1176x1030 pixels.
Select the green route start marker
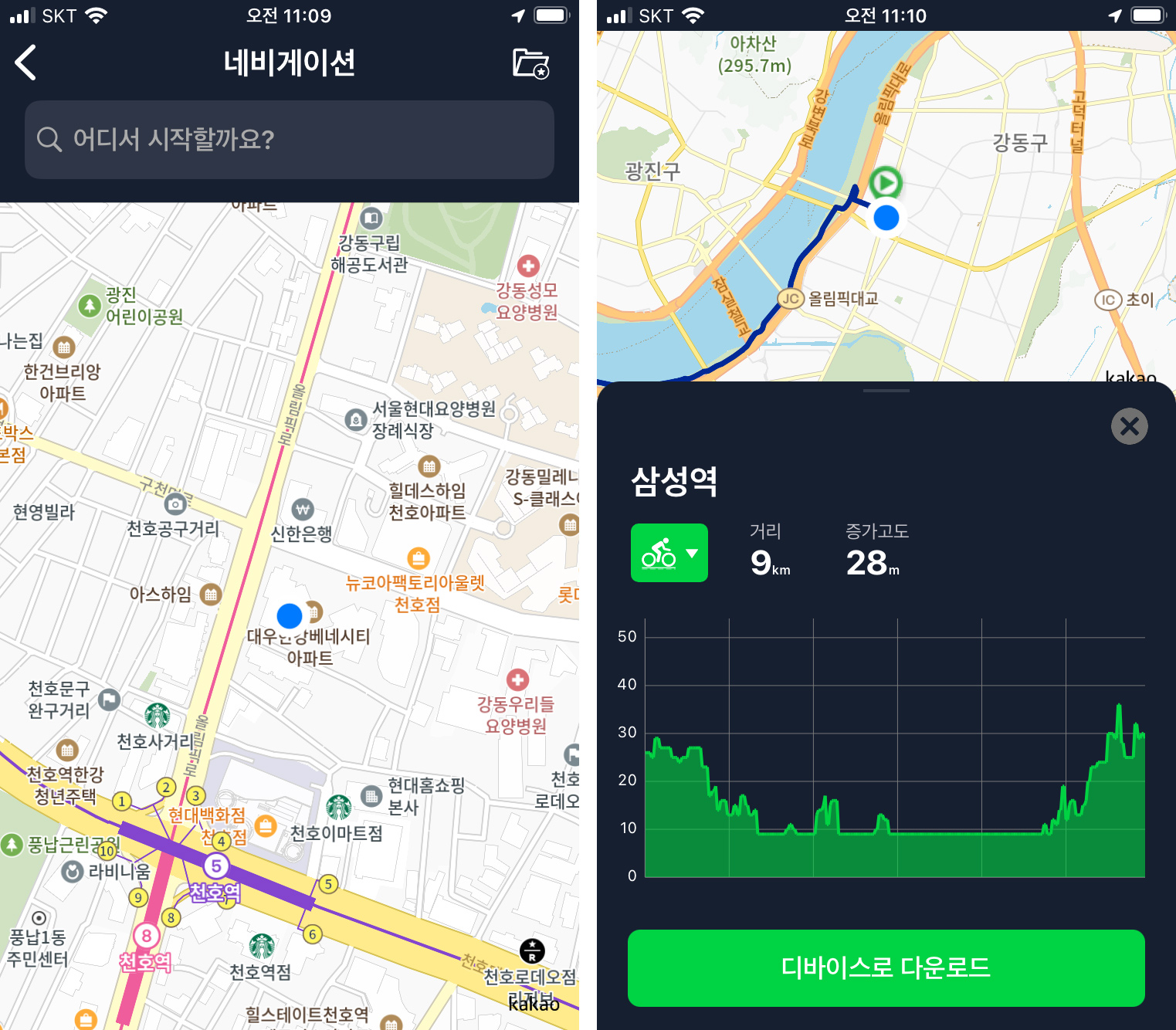(886, 183)
